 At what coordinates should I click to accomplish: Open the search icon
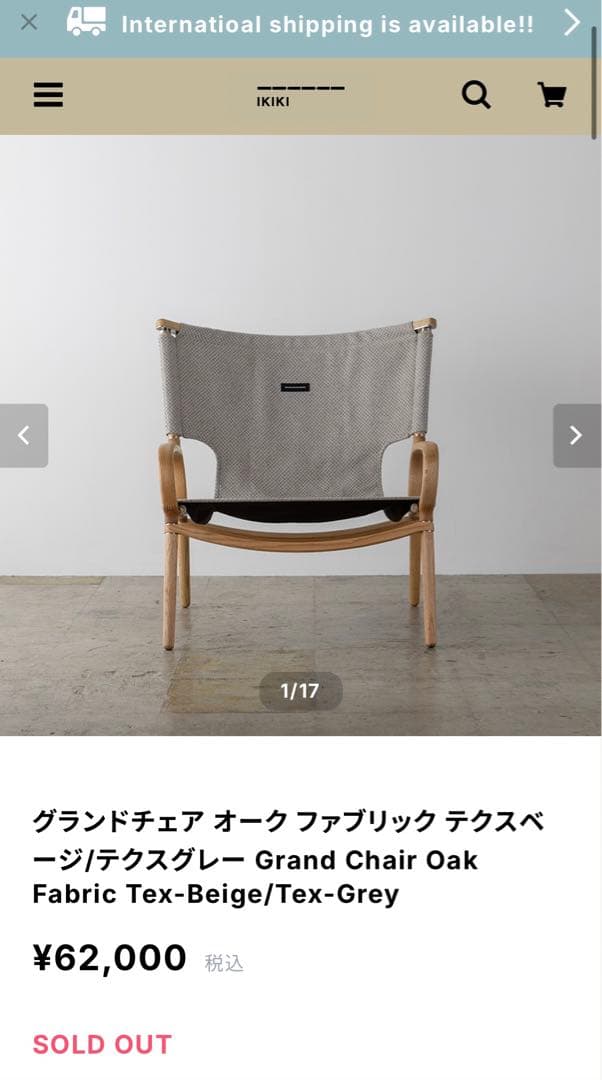pos(476,95)
